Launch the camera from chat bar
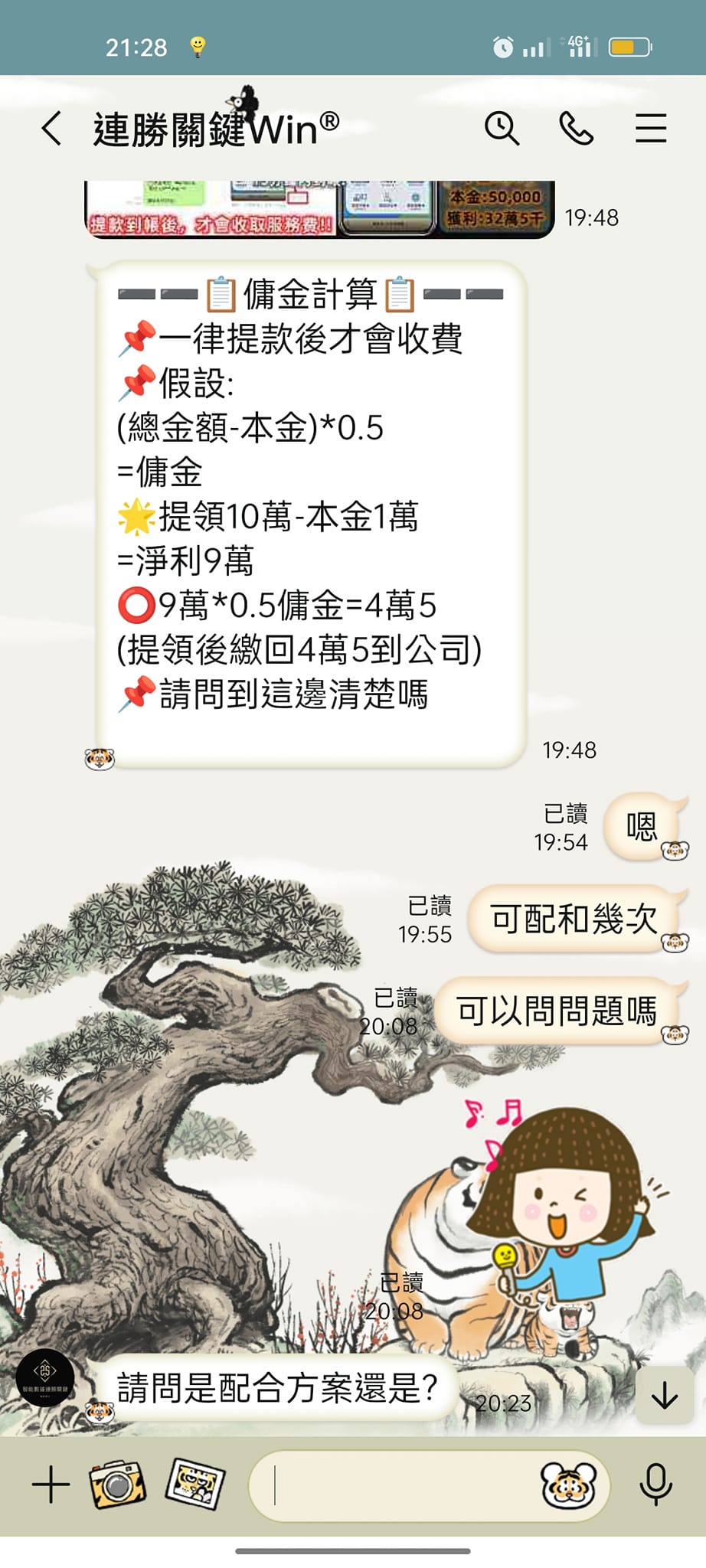Screen dimensions: 706x1568 pos(118,1484)
